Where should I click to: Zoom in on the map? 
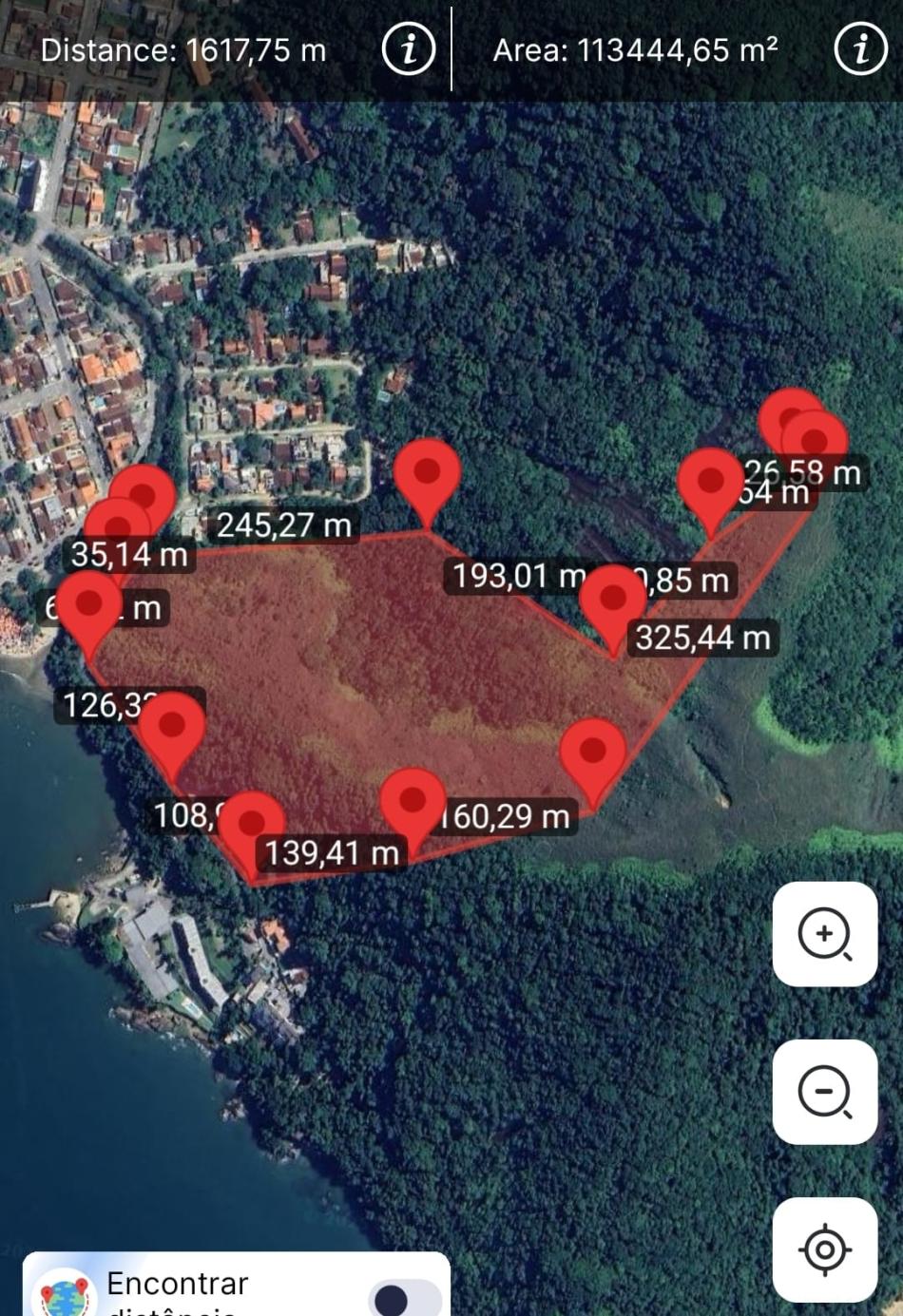824,934
